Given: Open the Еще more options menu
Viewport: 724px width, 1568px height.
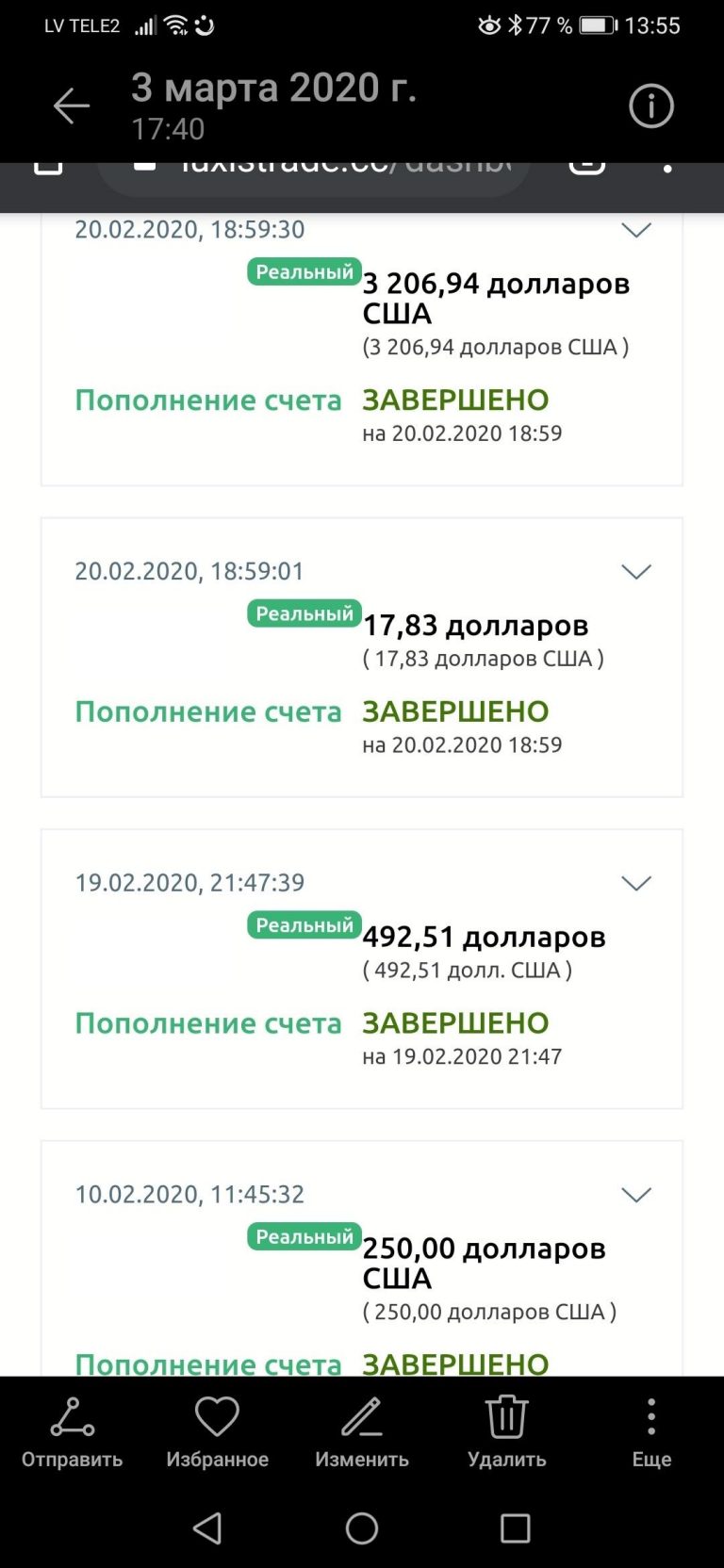Looking at the screenshot, I should click(651, 1432).
